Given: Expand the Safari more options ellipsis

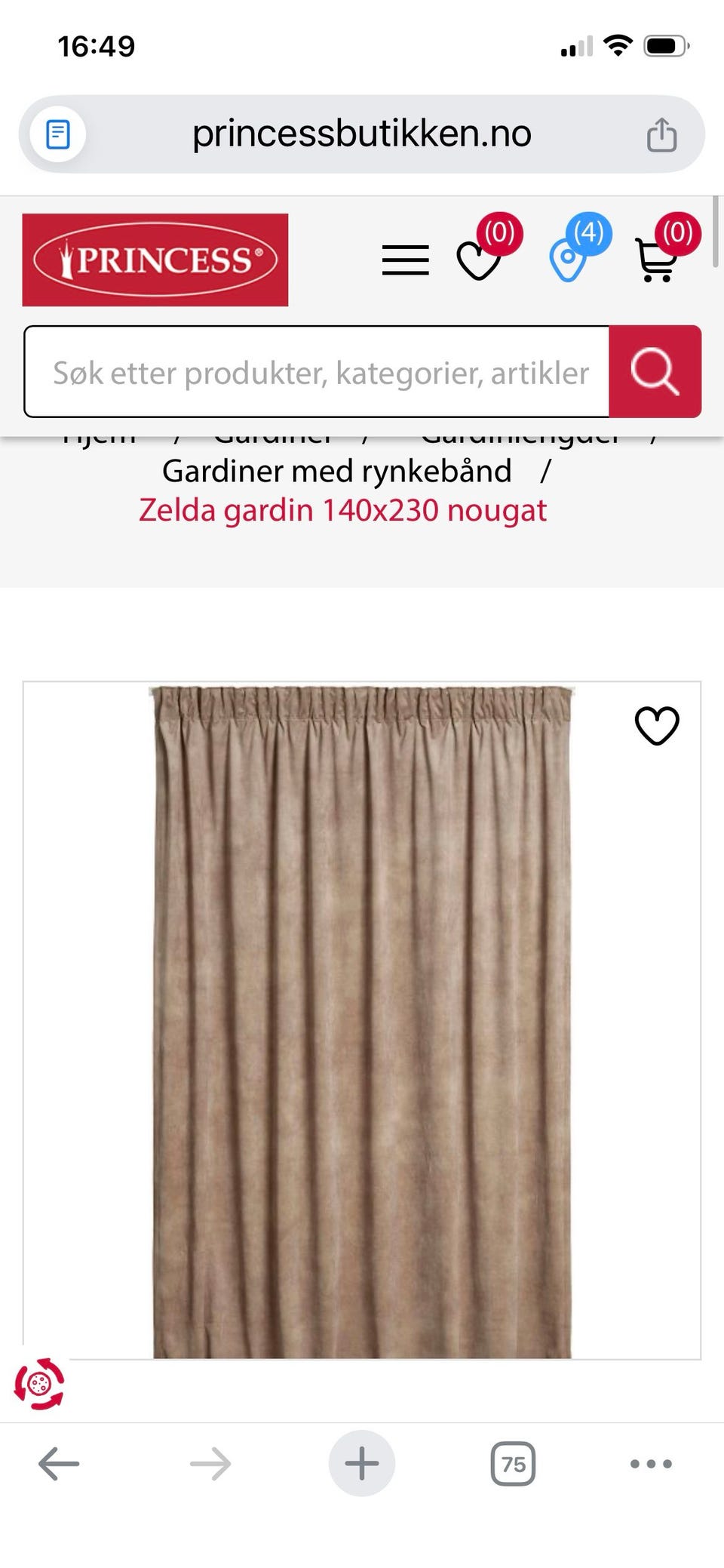Looking at the screenshot, I should [649, 1462].
